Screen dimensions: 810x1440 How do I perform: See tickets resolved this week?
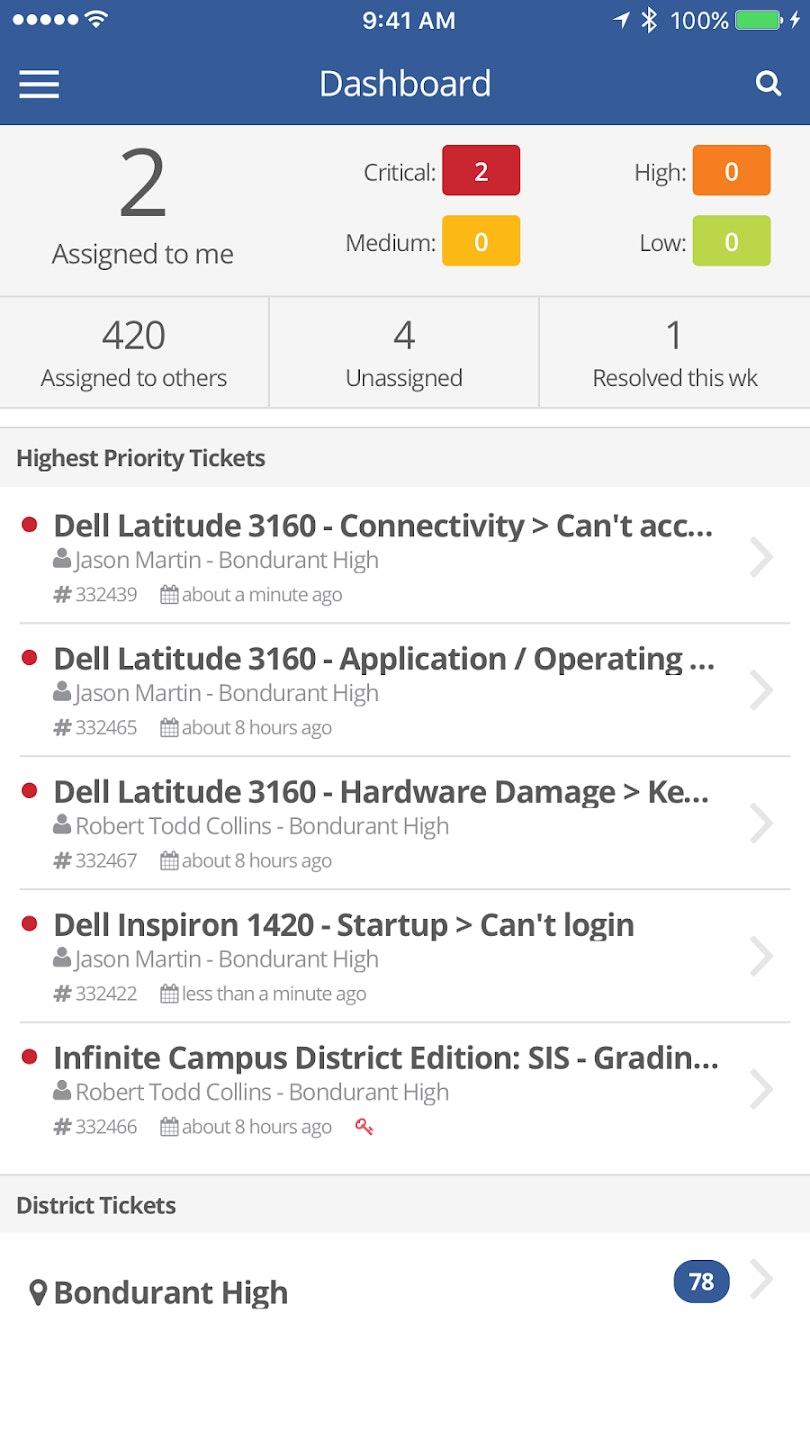674,352
